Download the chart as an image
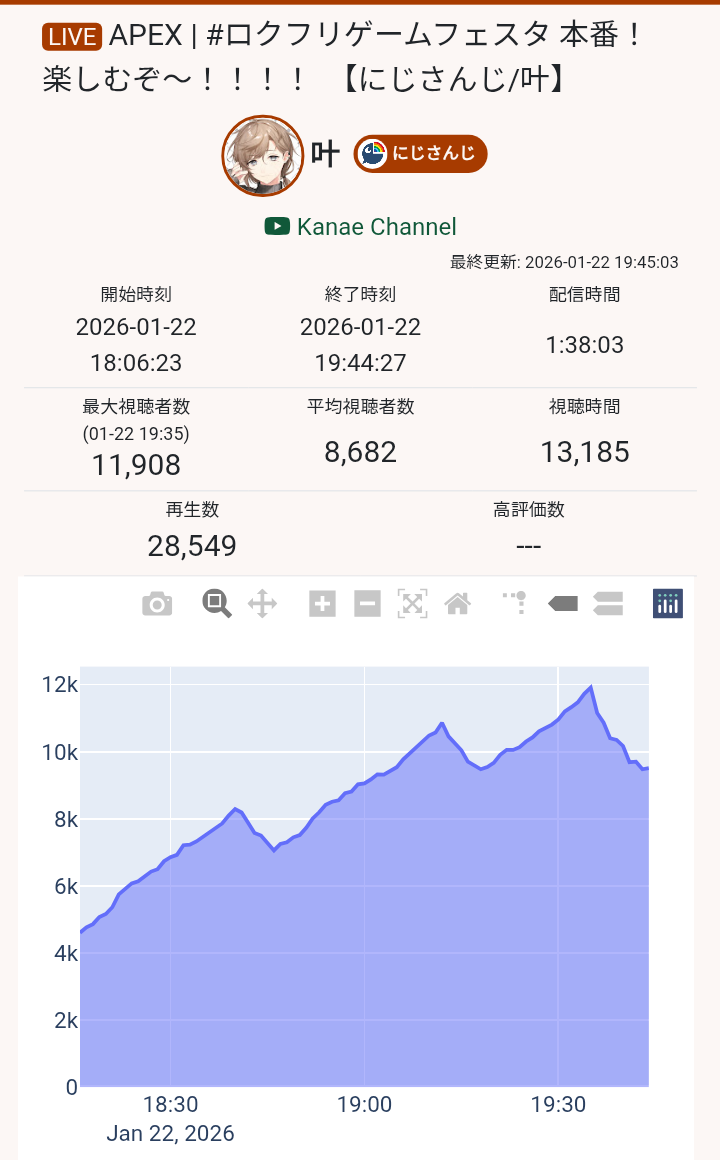Viewport: 720px width, 1160px height. coord(157,604)
